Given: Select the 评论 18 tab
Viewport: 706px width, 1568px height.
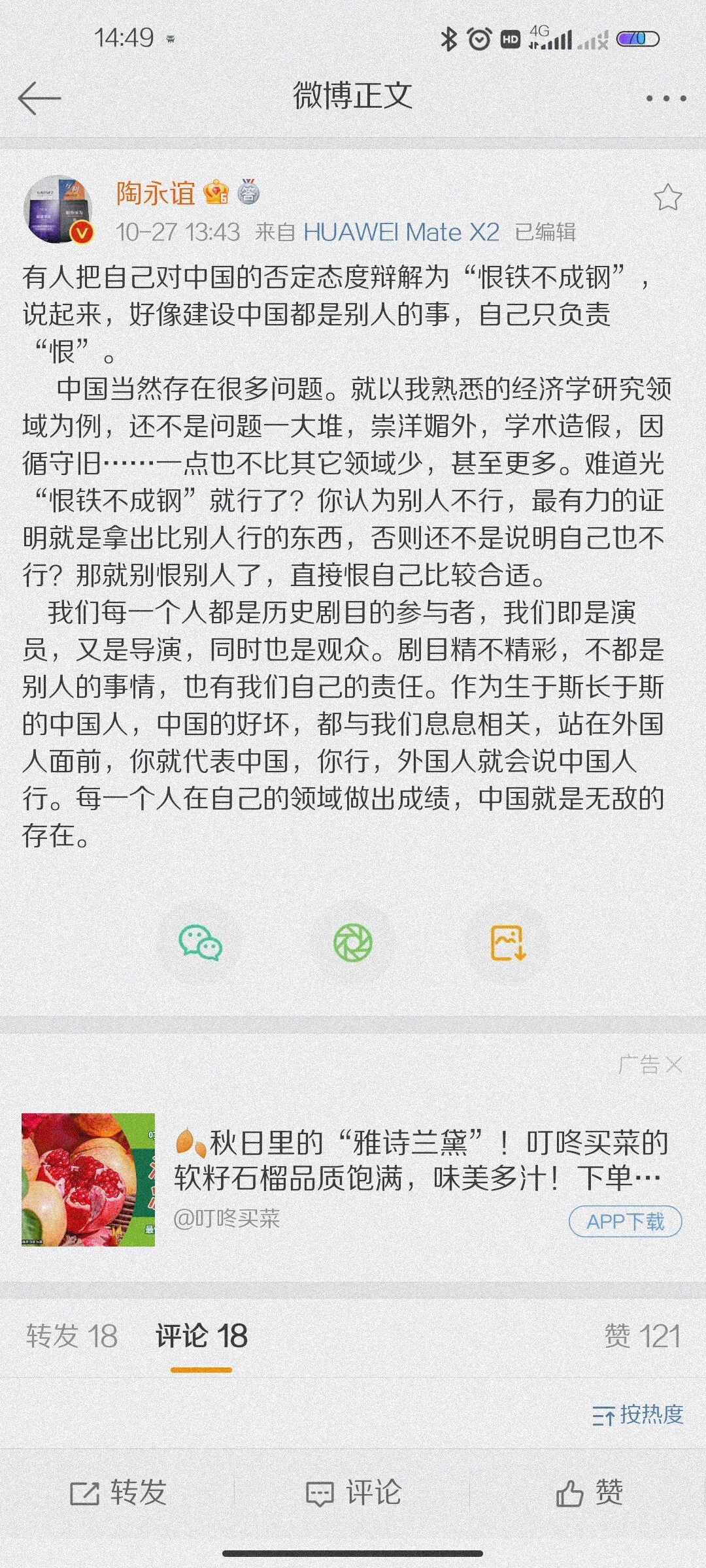Looking at the screenshot, I should tap(201, 1336).
